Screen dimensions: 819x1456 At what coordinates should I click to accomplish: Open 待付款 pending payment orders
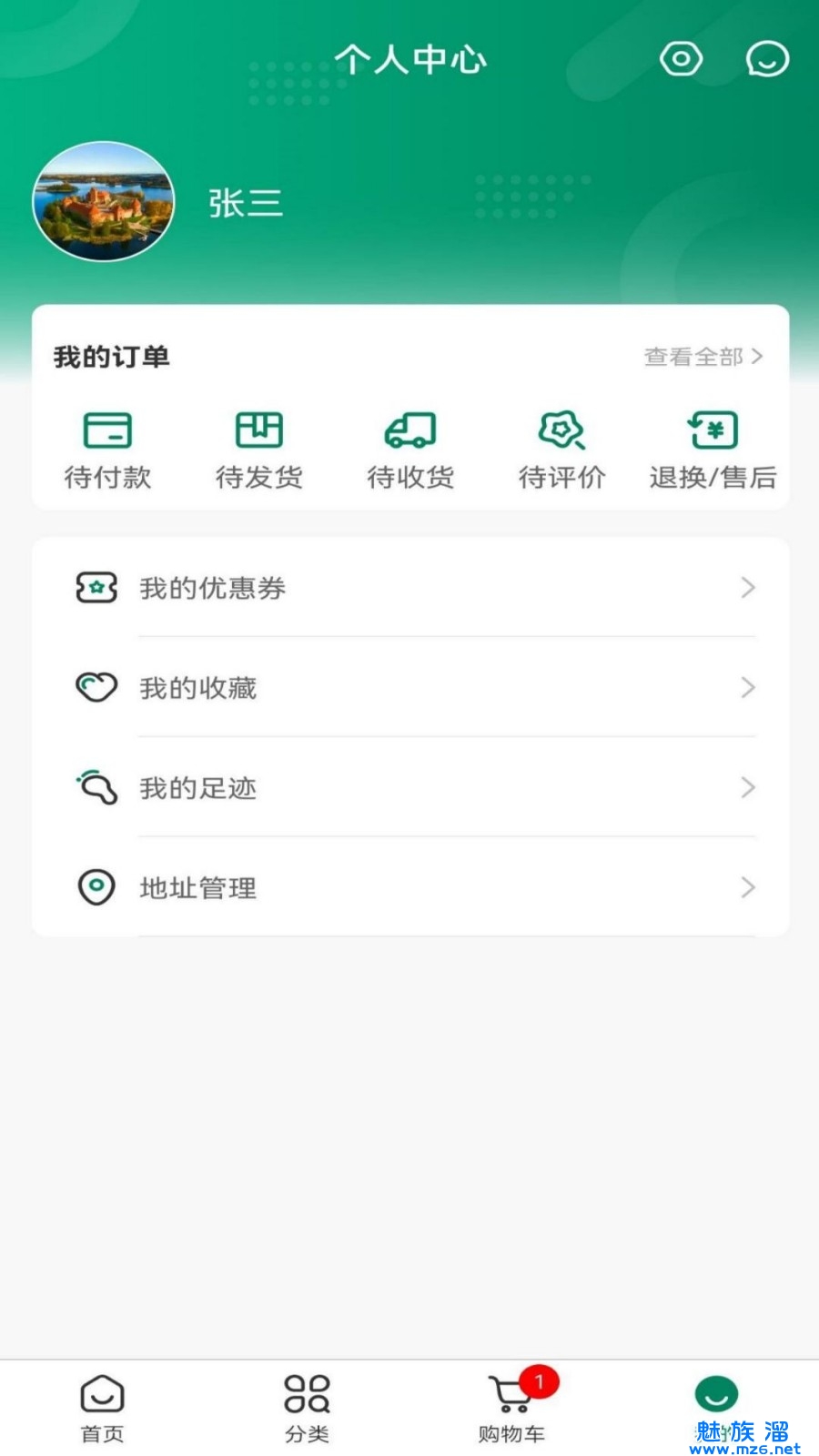click(x=107, y=450)
